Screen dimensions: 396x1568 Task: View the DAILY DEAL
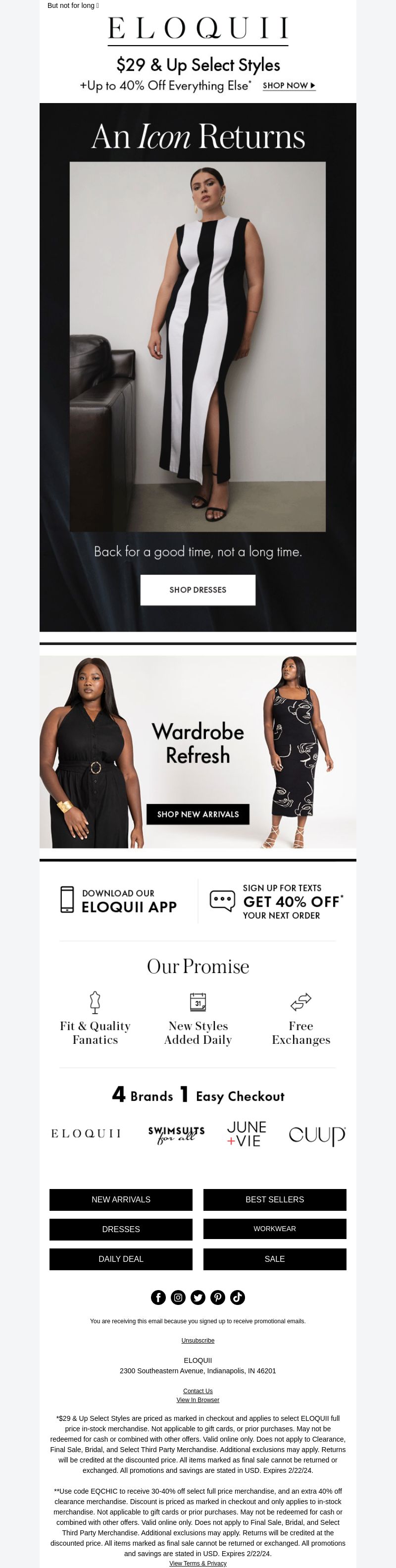[121, 1259]
